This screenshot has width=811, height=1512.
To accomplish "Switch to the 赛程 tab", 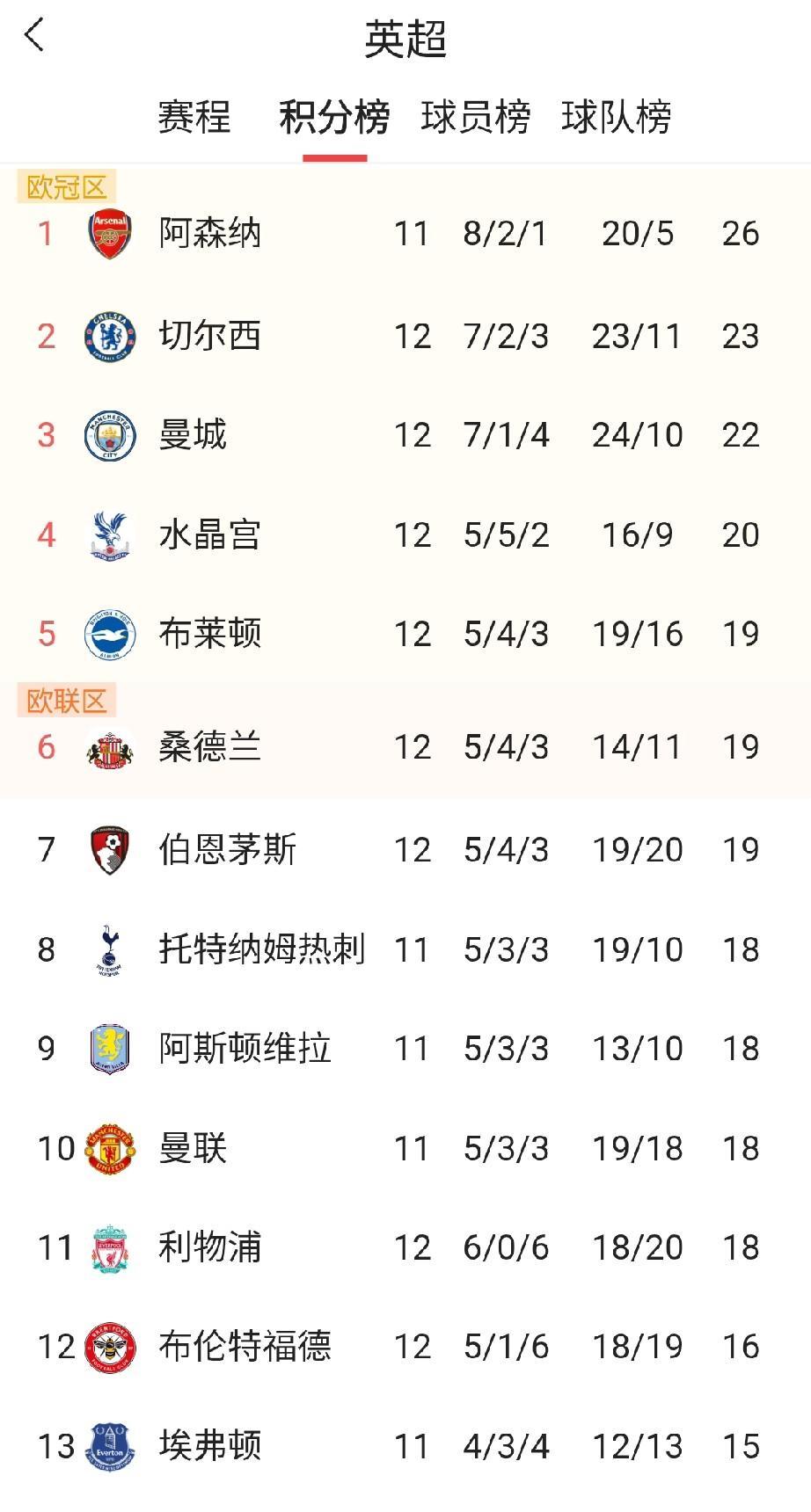I will click(x=194, y=117).
